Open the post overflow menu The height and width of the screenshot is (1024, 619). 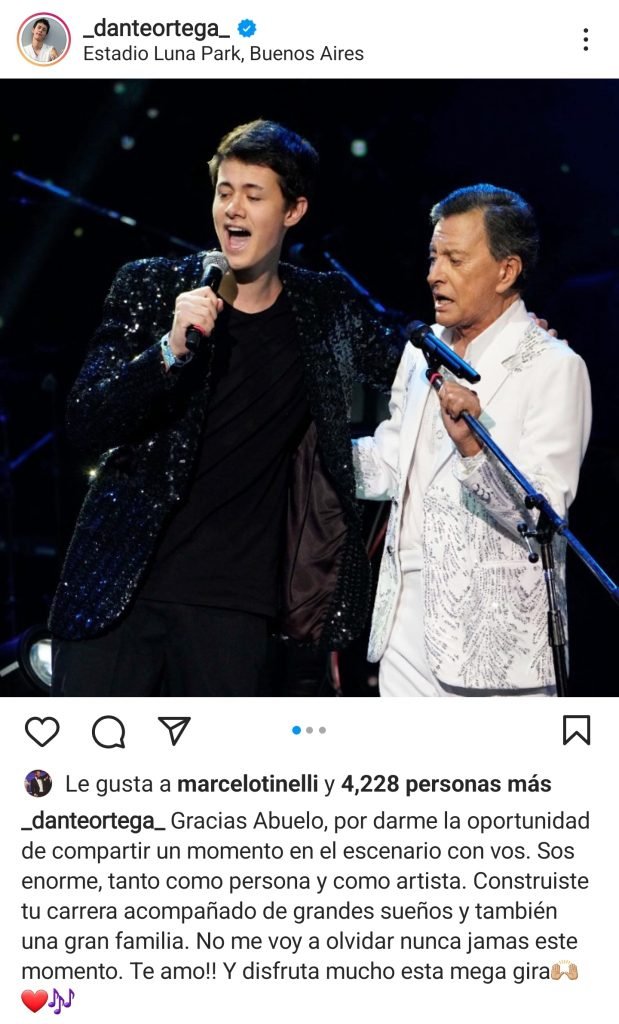585,40
